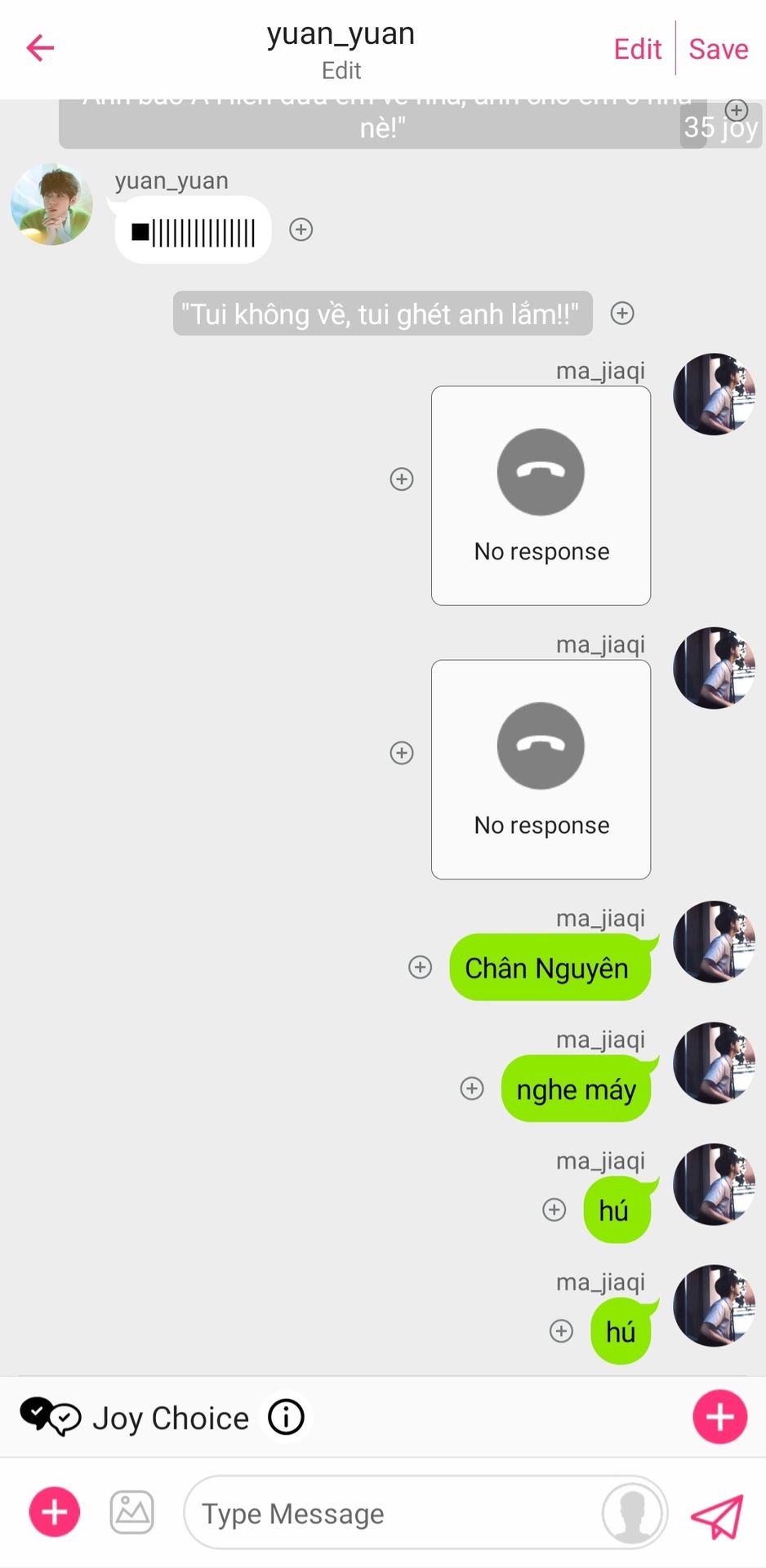Switch speaking character avatar in input
Screen dimensions: 766x1568
pos(632,1513)
